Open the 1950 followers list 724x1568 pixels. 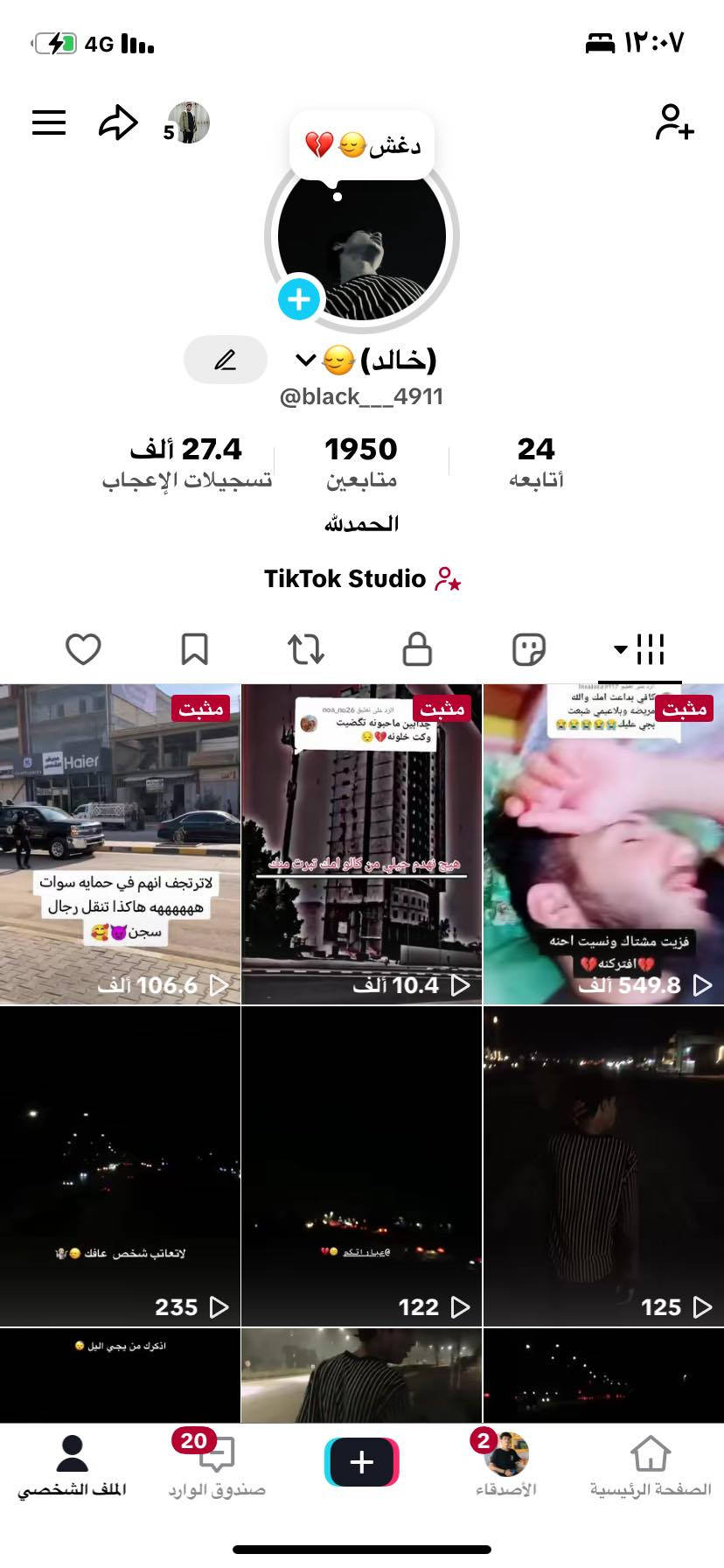tap(361, 461)
